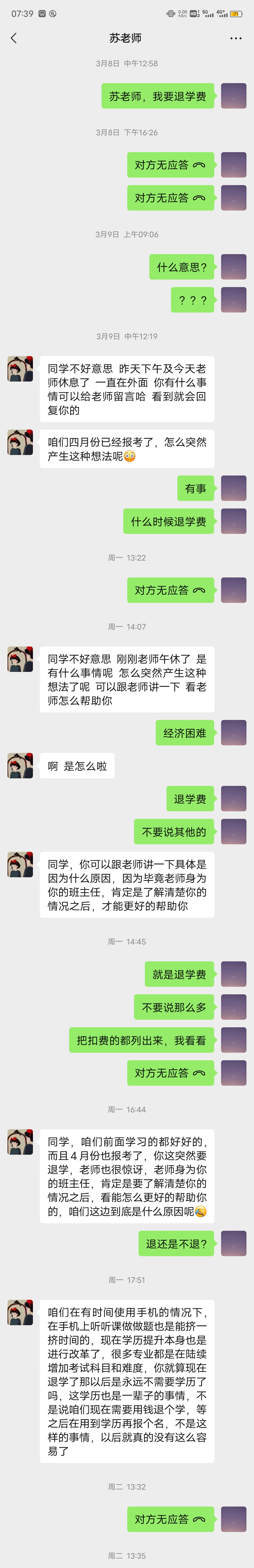Viewport: 254px width, 1568px height.
Task: Open 苏老师's avatar beside '啊 是怎么啦'
Action: [20, 765]
